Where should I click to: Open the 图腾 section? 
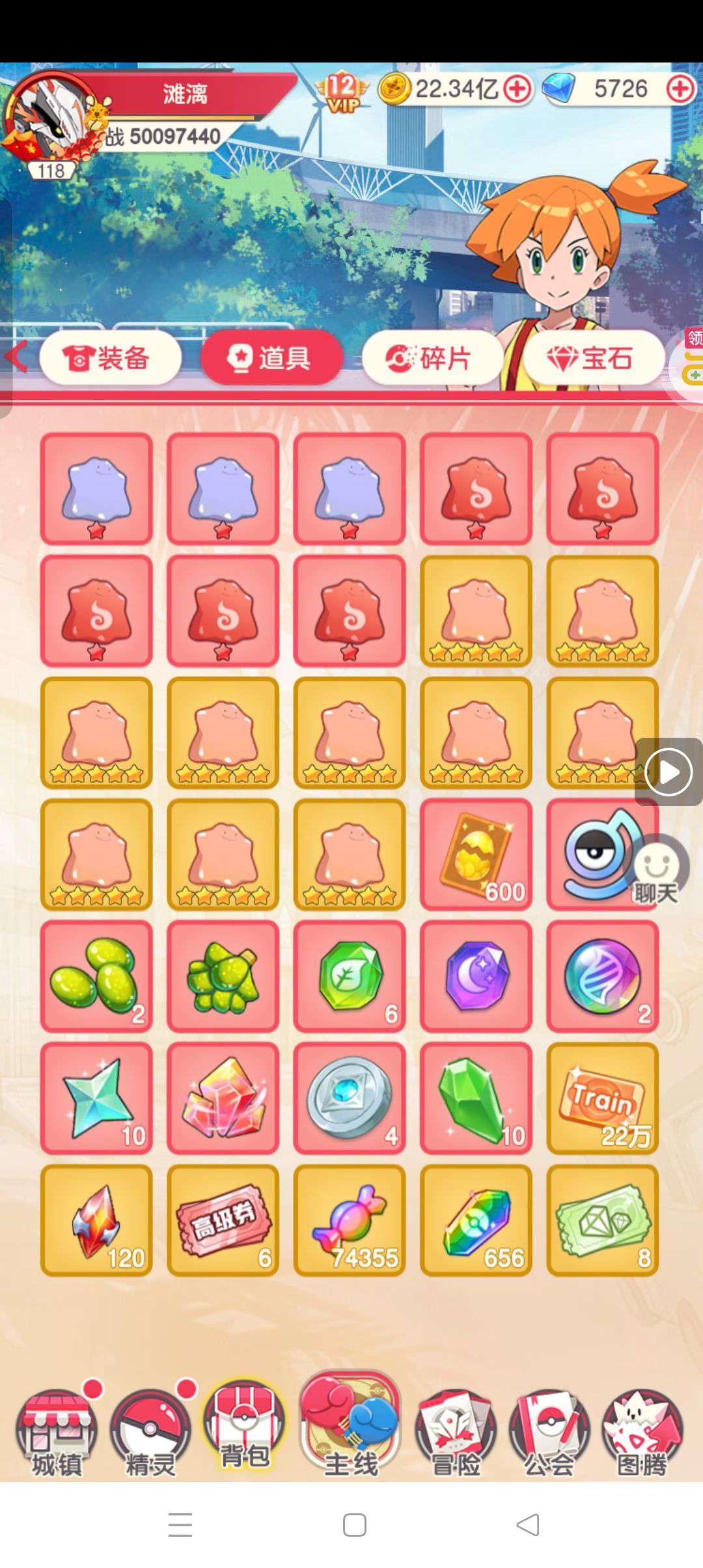click(642, 1433)
